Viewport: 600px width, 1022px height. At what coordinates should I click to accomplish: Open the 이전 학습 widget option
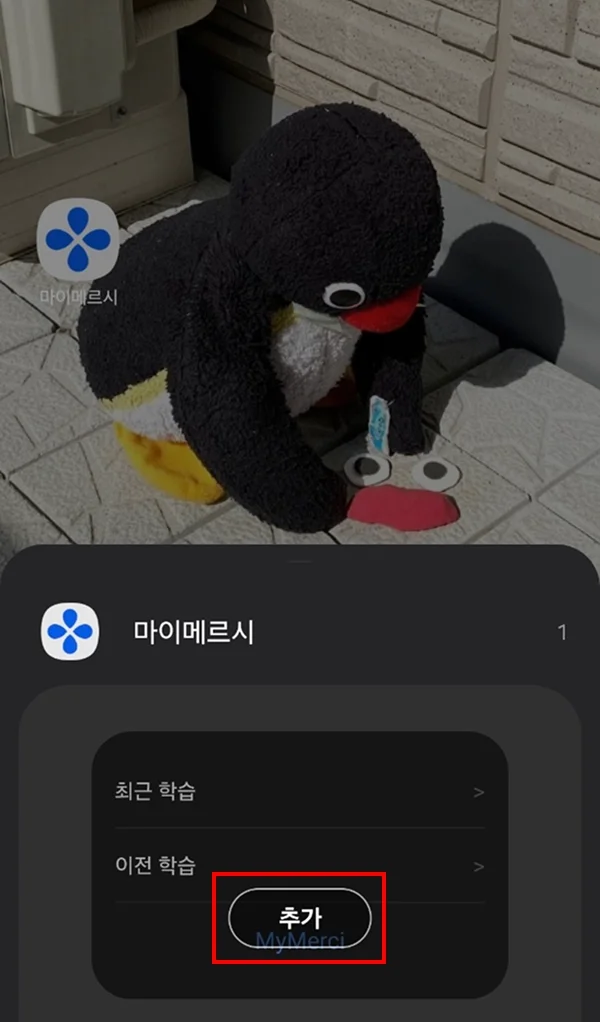click(x=300, y=866)
